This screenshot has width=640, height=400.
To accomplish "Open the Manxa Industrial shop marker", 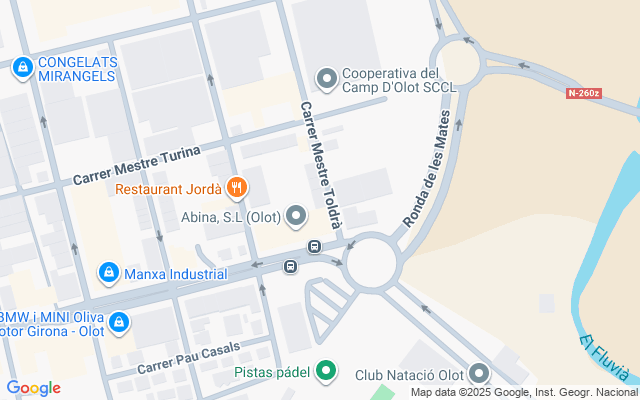I will [x=109, y=272].
